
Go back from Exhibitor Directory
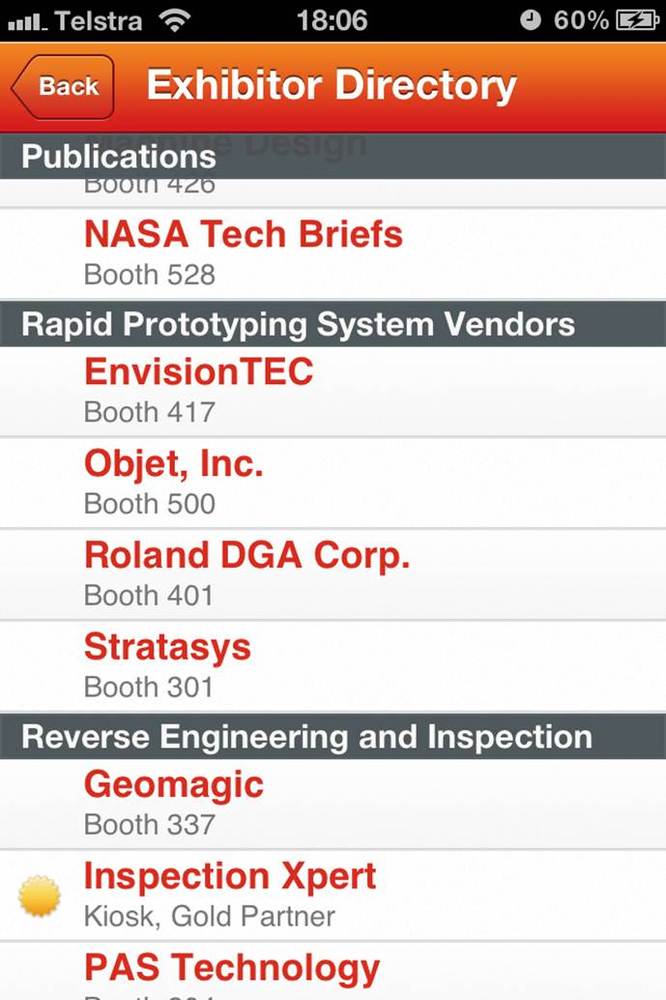point(64,87)
